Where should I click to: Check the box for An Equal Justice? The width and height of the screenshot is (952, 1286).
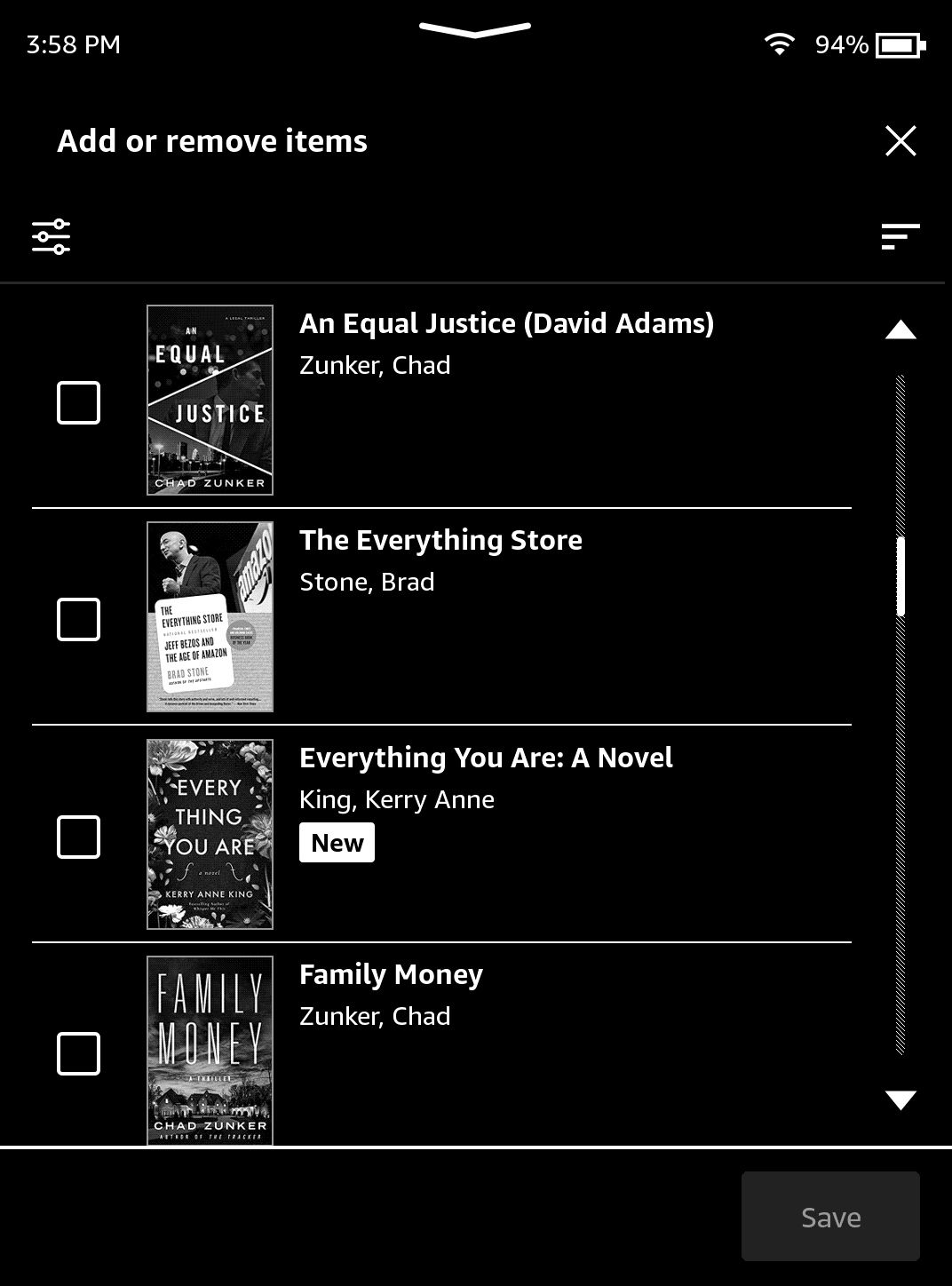(78, 402)
